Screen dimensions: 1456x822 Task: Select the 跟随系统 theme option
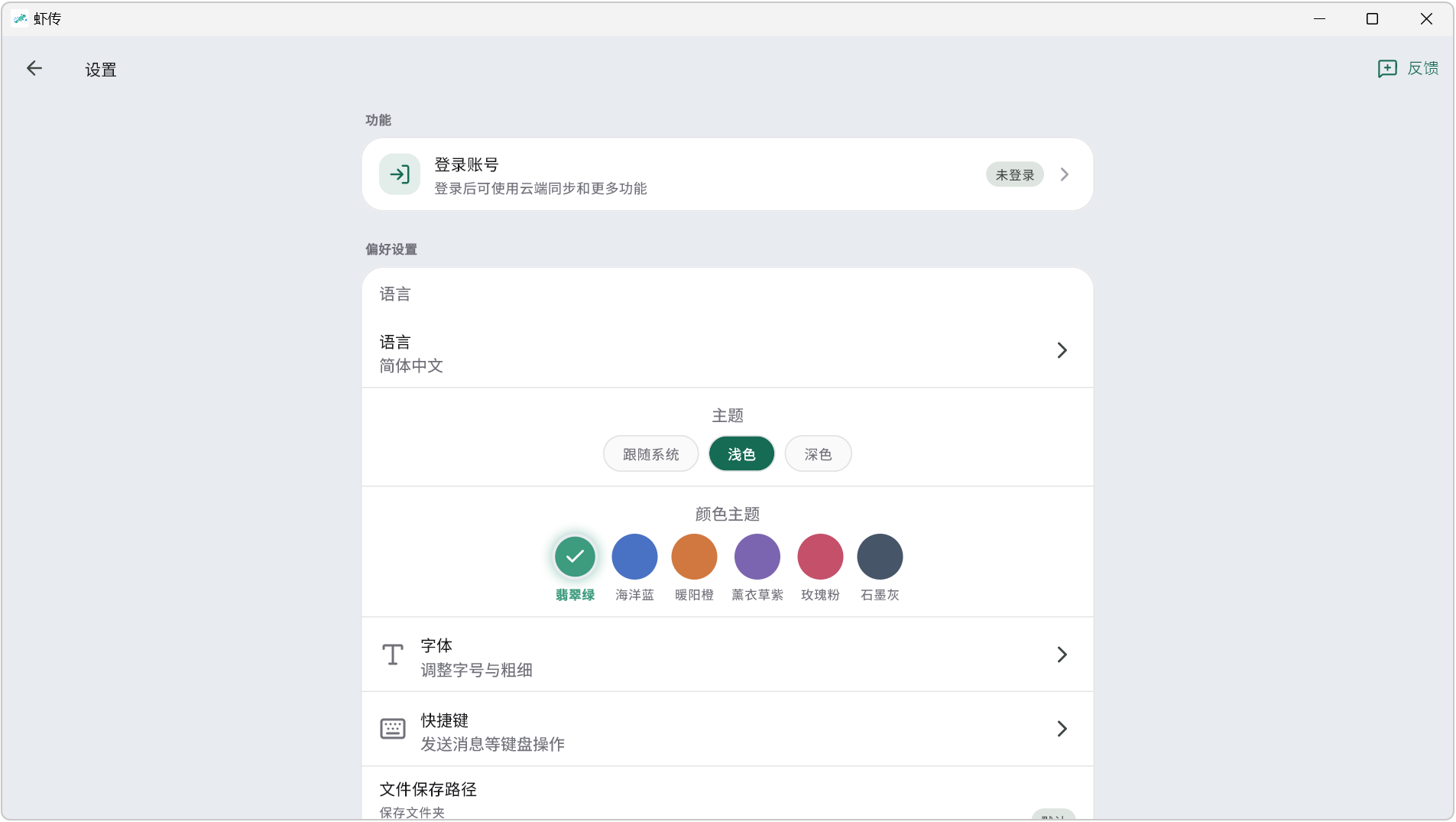(651, 454)
